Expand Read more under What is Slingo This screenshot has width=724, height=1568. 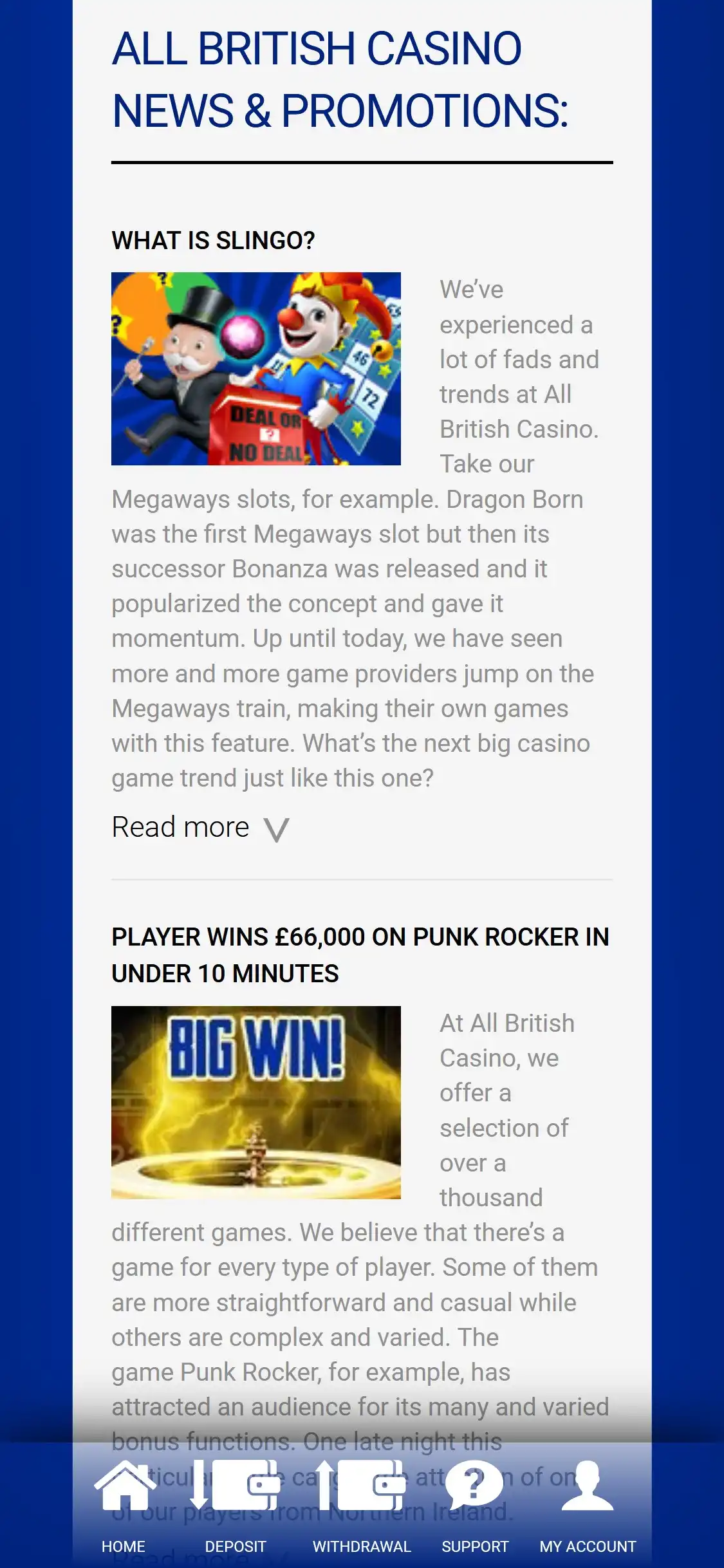pos(200,828)
